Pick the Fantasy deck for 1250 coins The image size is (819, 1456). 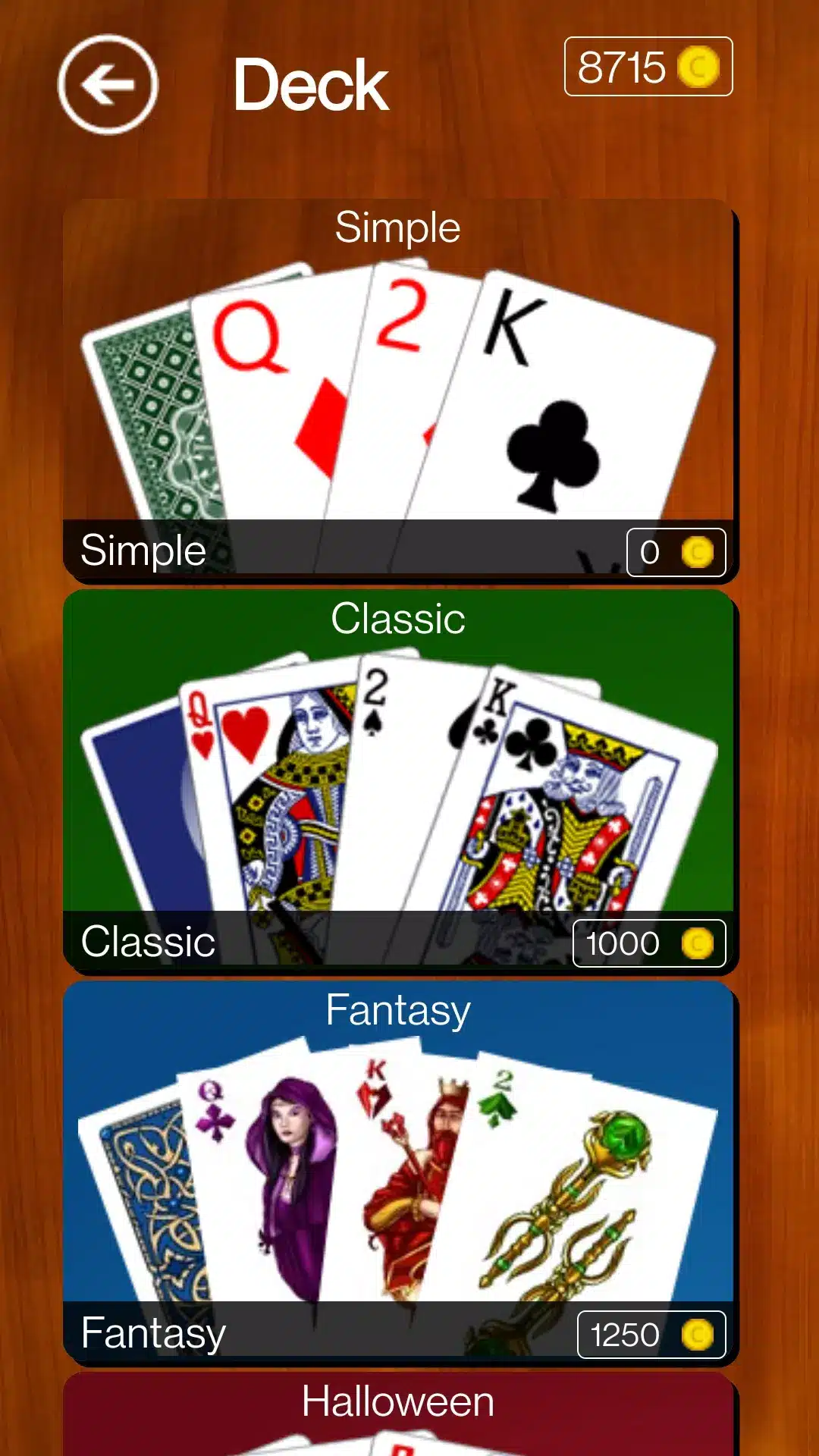[x=651, y=1335]
